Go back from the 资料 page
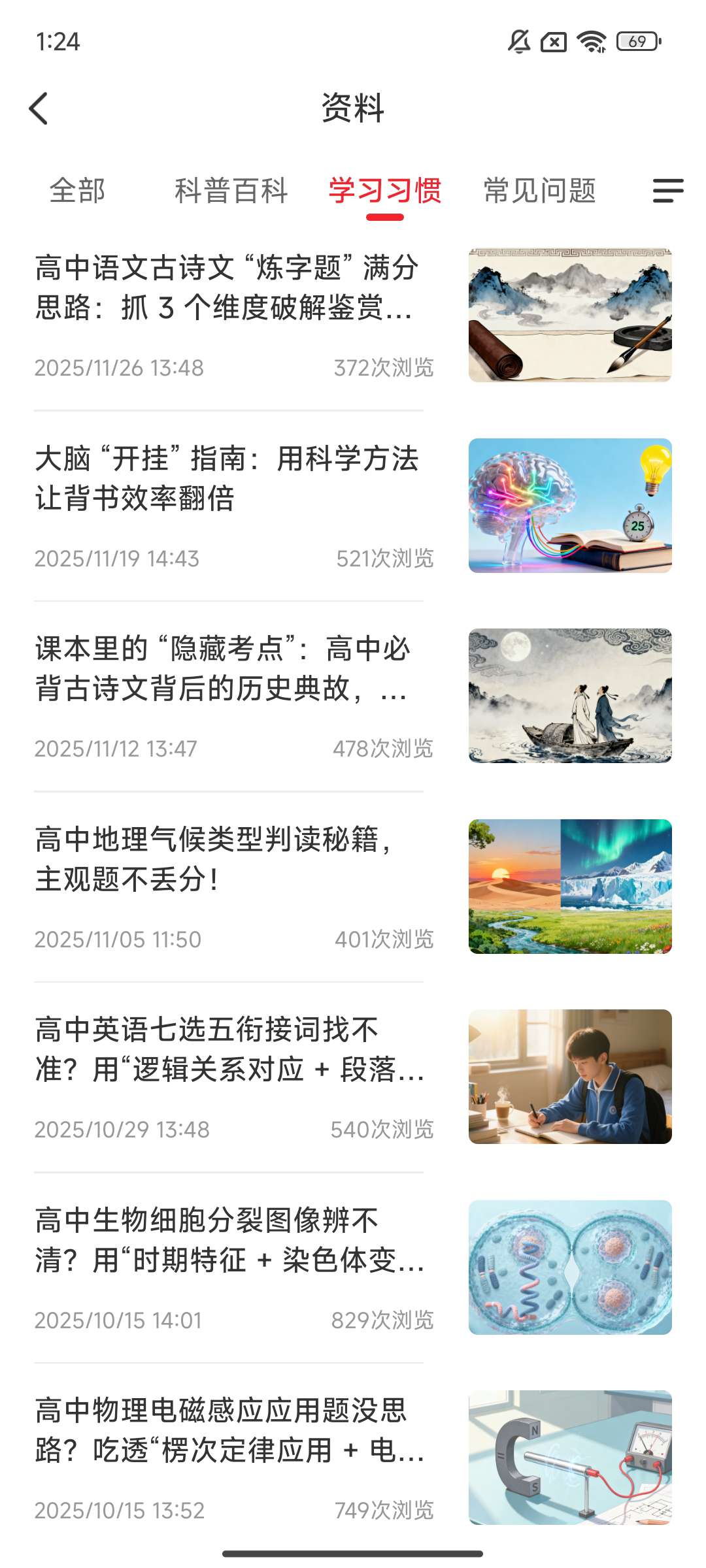Image resolution: width=706 pixels, height=1568 pixels. pyautogui.click(x=39, y=108)
